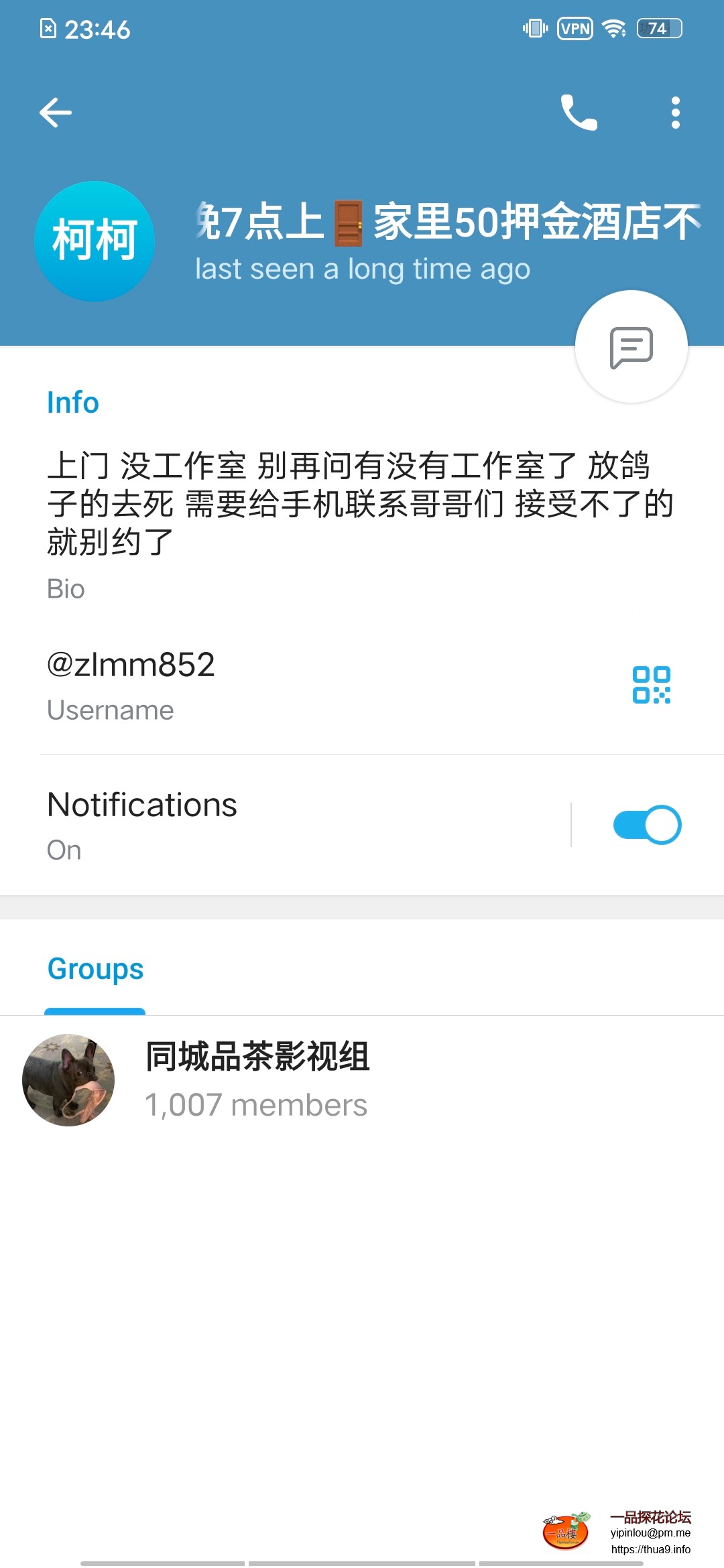Screen dimensions: 724x1568
Task: Select the Groups tab
Action: pos(95,969)
